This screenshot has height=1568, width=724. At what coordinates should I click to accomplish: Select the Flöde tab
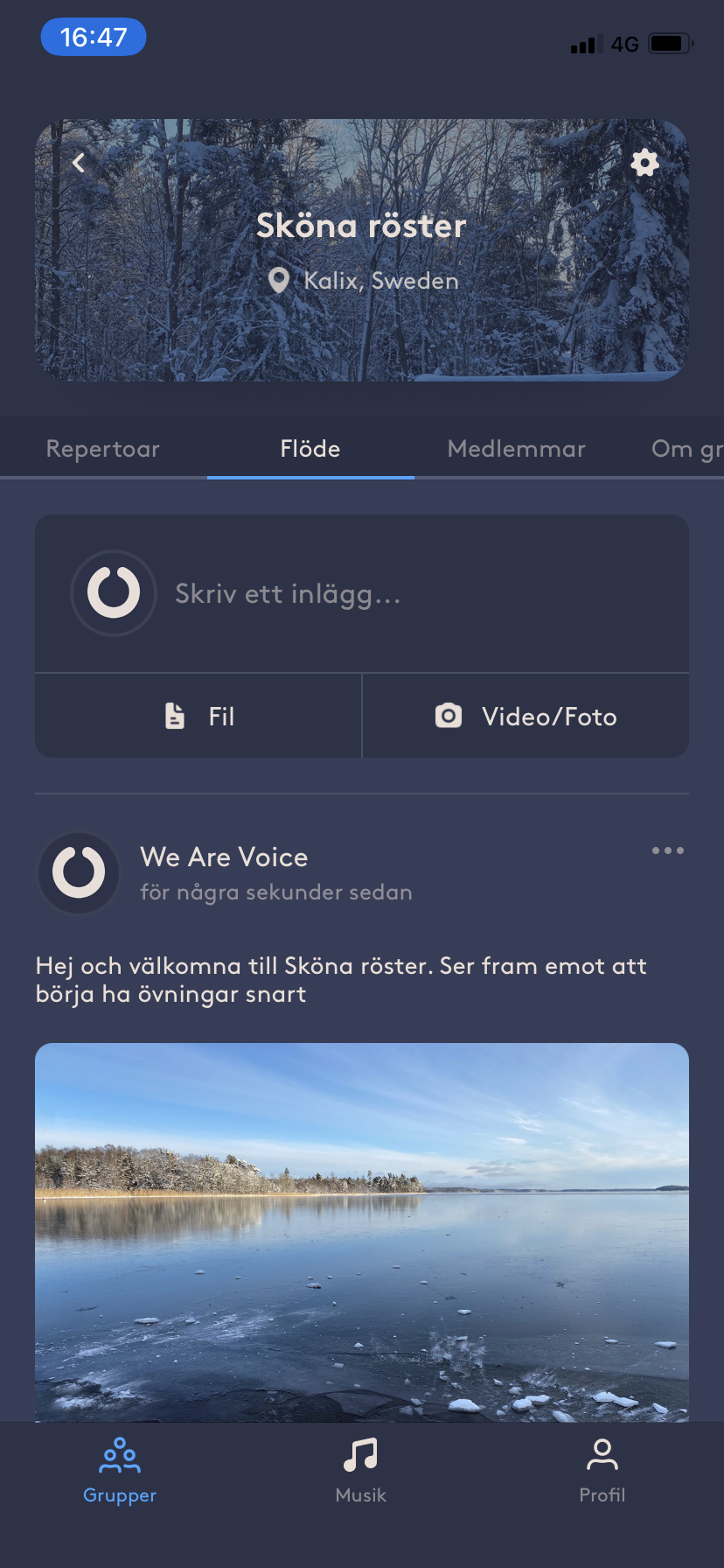coord(310,449)
